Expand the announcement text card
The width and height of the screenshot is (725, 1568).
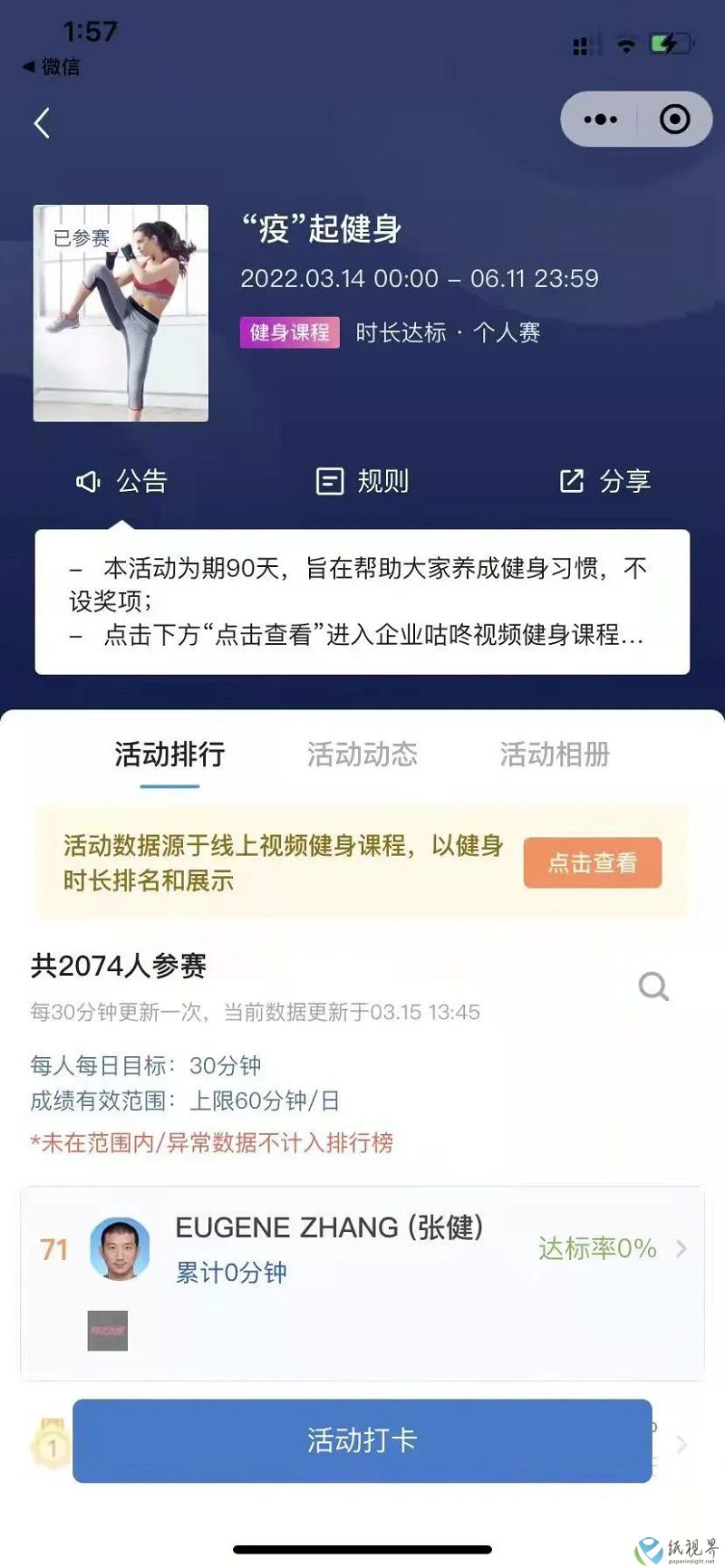tap(362, 601)
